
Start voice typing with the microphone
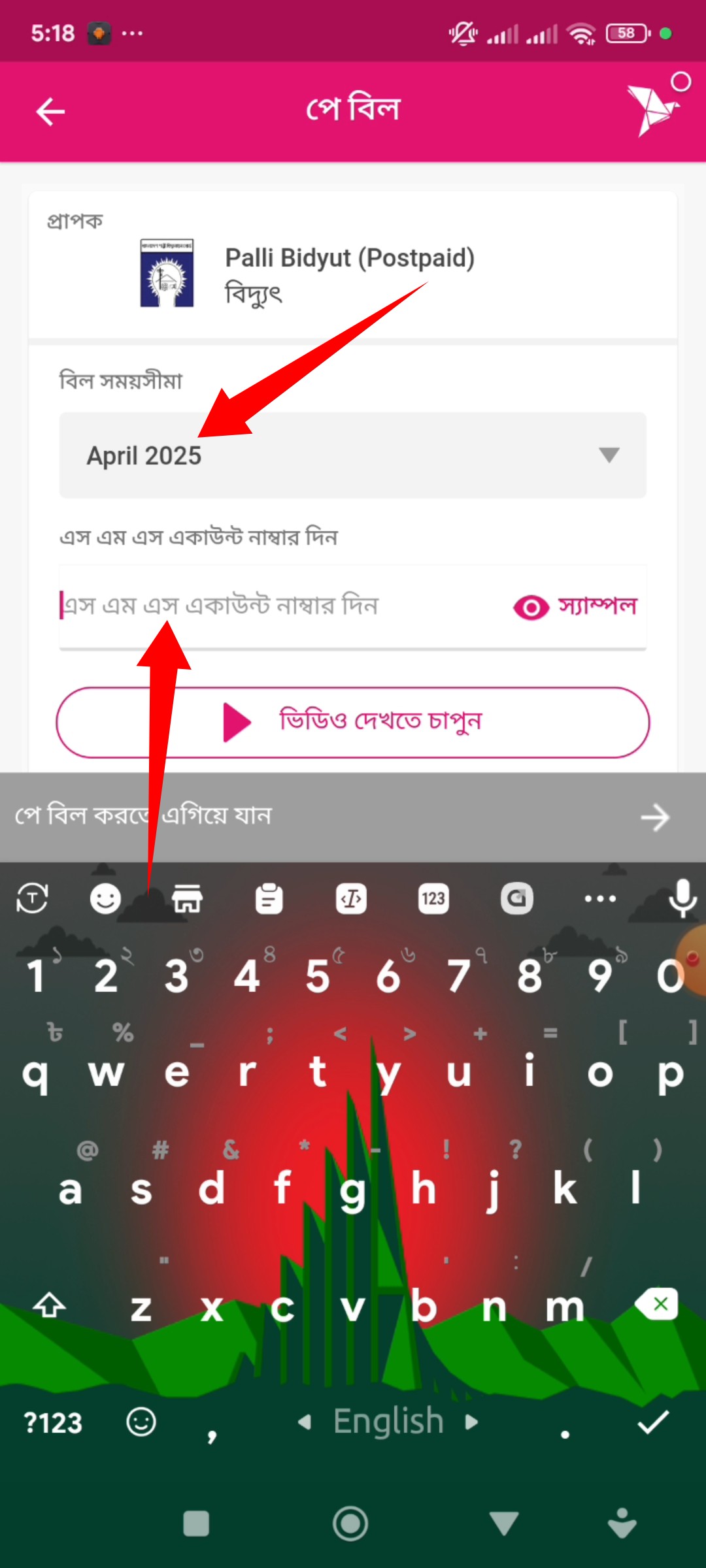click(x=682, y=898)
